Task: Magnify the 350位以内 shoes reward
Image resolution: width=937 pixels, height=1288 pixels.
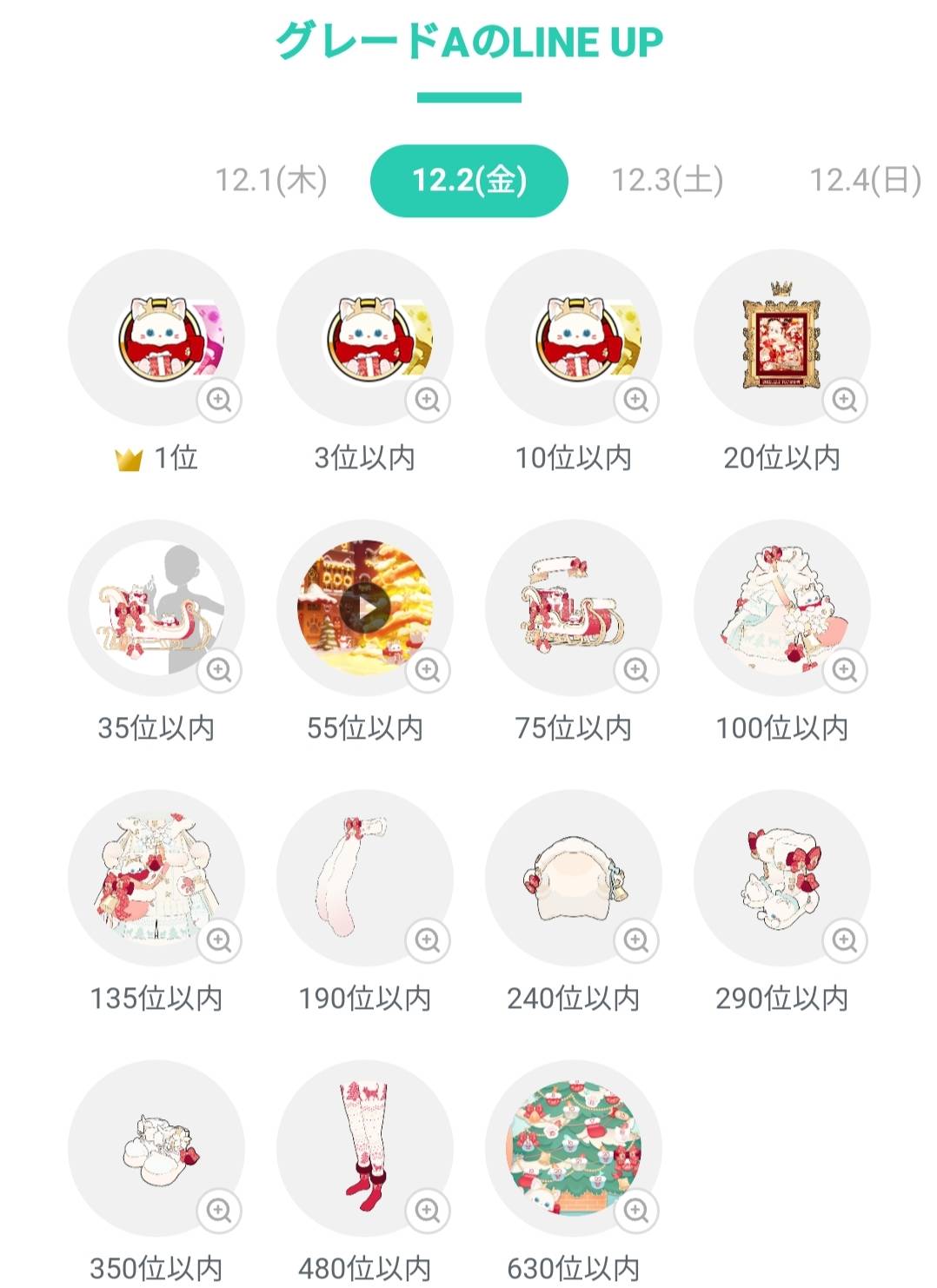Action: point(219,1211)
